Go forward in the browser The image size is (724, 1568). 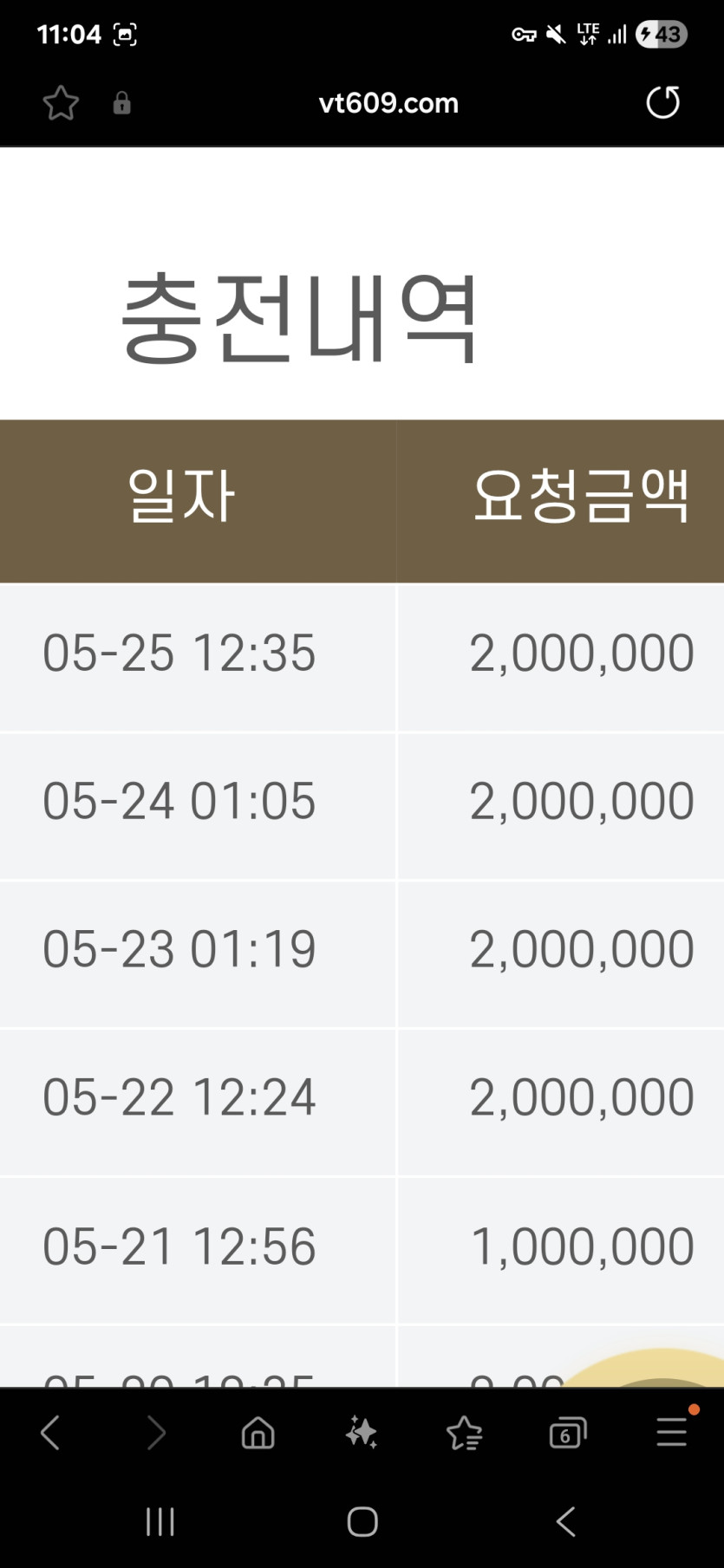156,1433
